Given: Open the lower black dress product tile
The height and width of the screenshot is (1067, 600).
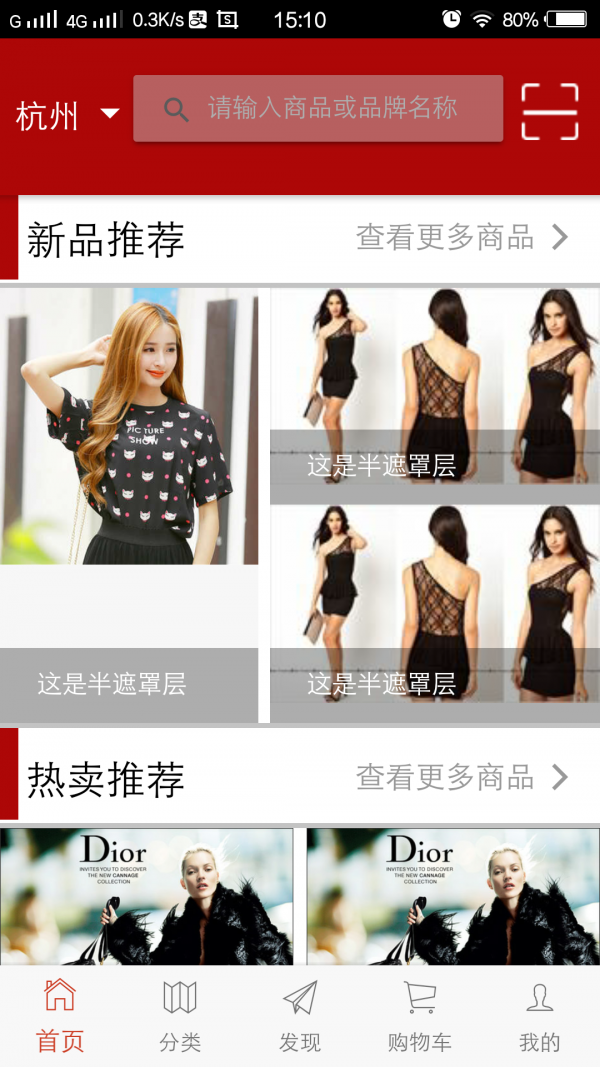Looking at the screenshot, I should coord(435,612).
